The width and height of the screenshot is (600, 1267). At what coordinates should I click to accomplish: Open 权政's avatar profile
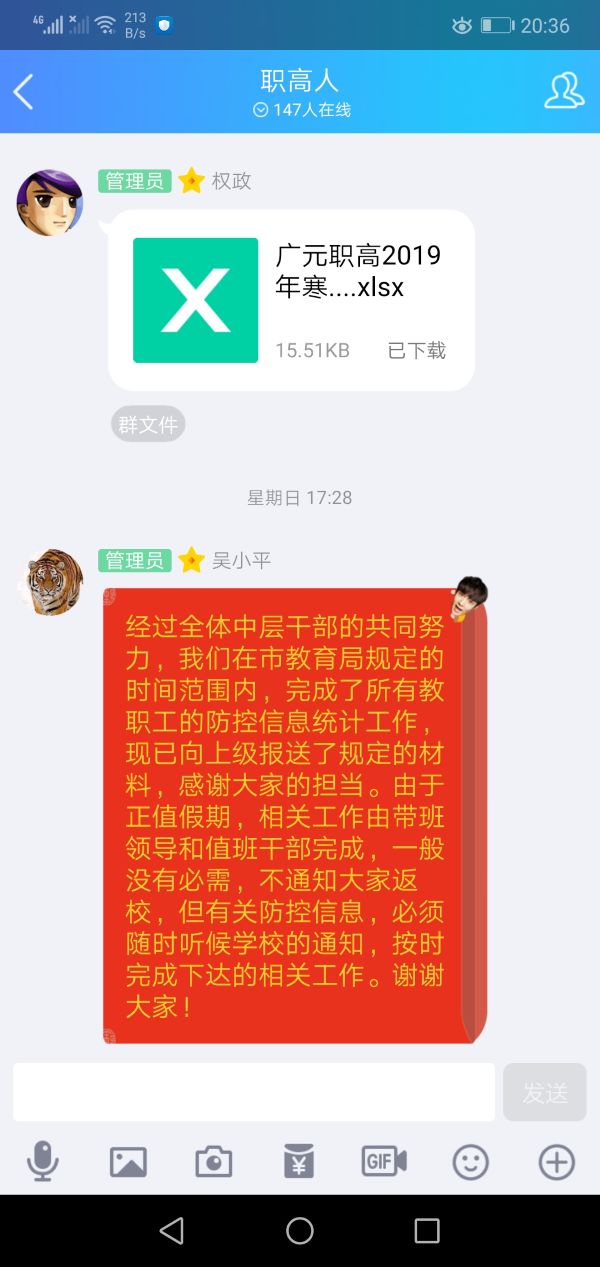pyautogui.click(x=50, y=203)
